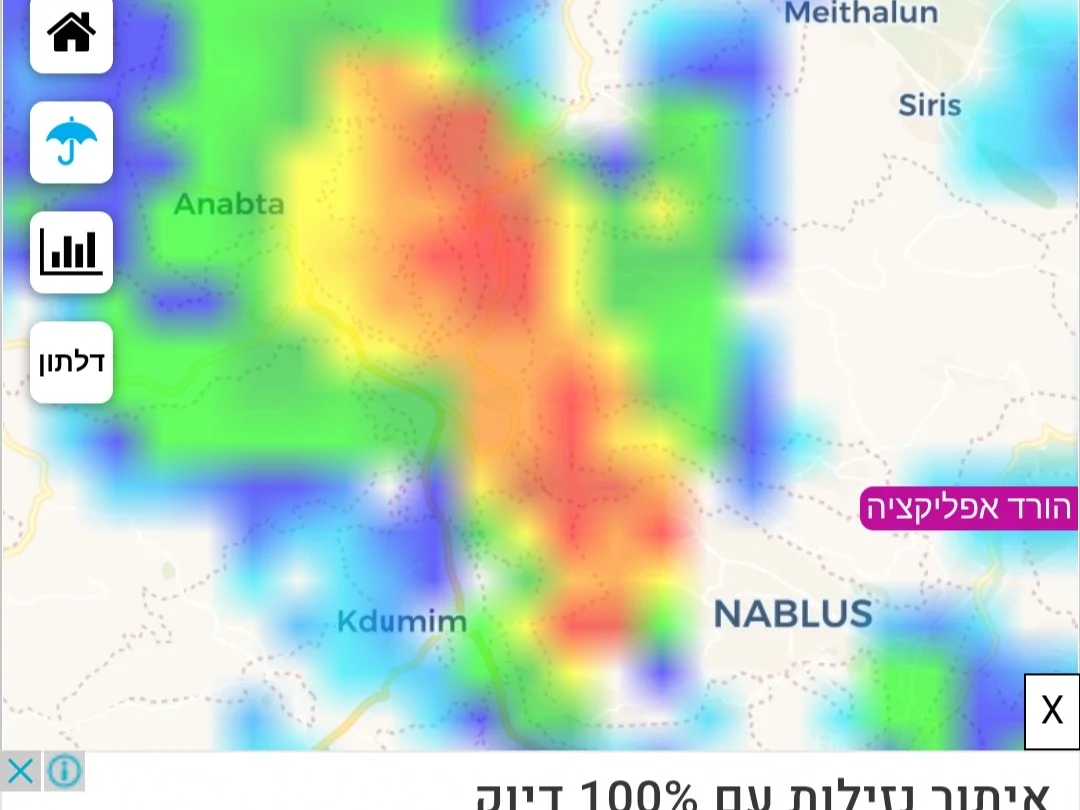The image size is (1080, 810).
Task: Open the rain umbrella view
Action: (x=71, y=143)
